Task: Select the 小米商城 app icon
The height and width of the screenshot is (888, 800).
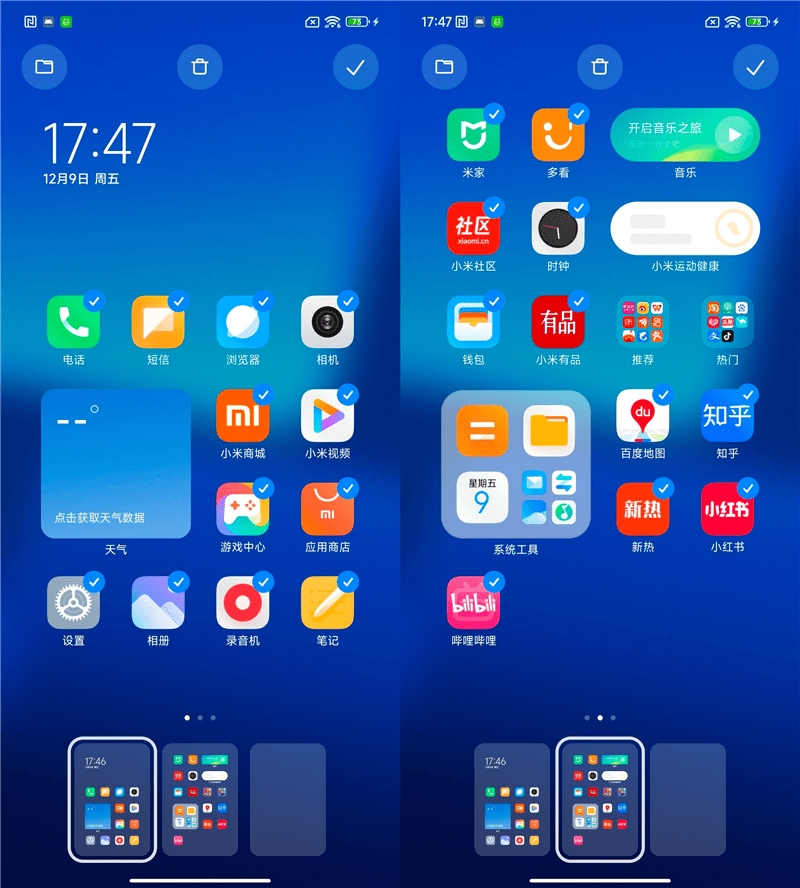Action: click(x=242, y=416)
